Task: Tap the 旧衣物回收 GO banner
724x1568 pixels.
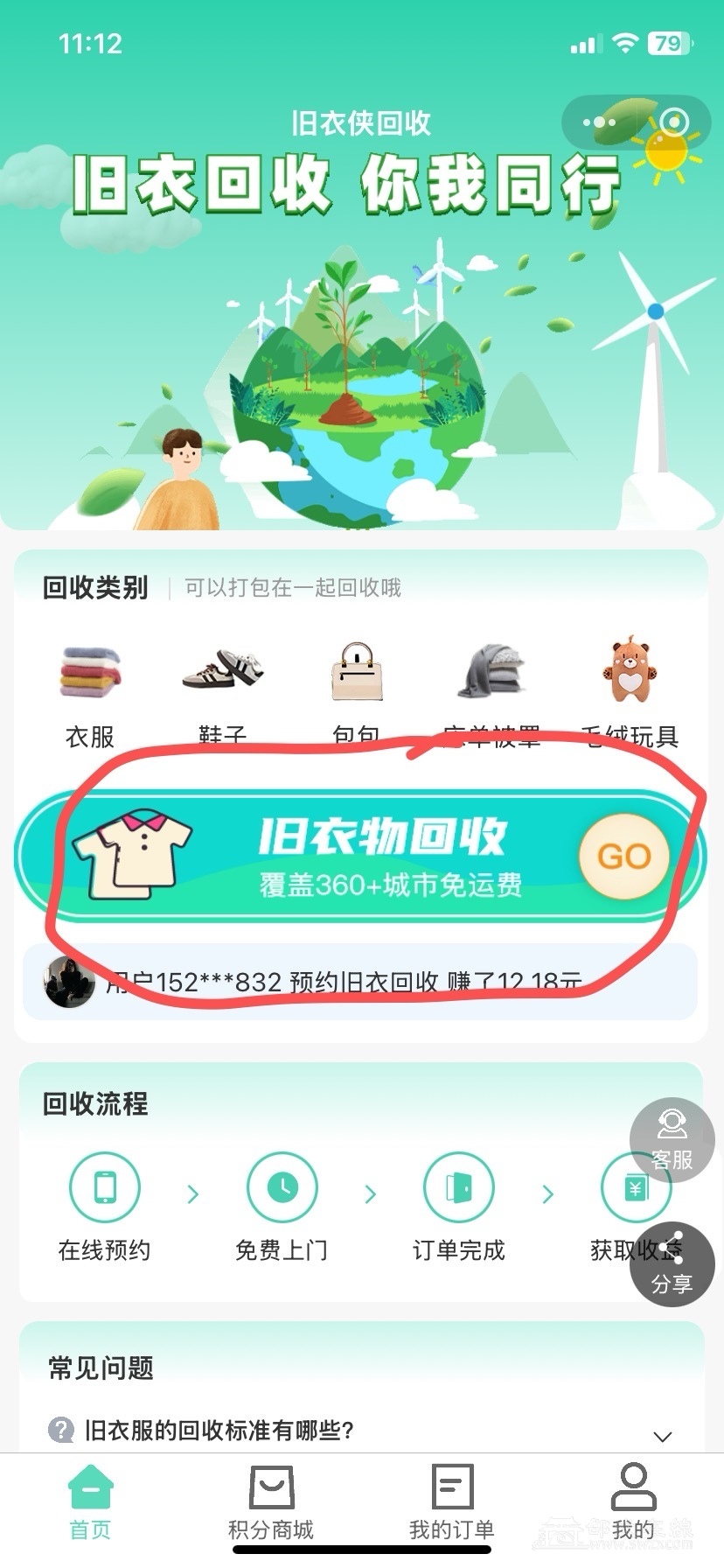Action: point(623,855)
